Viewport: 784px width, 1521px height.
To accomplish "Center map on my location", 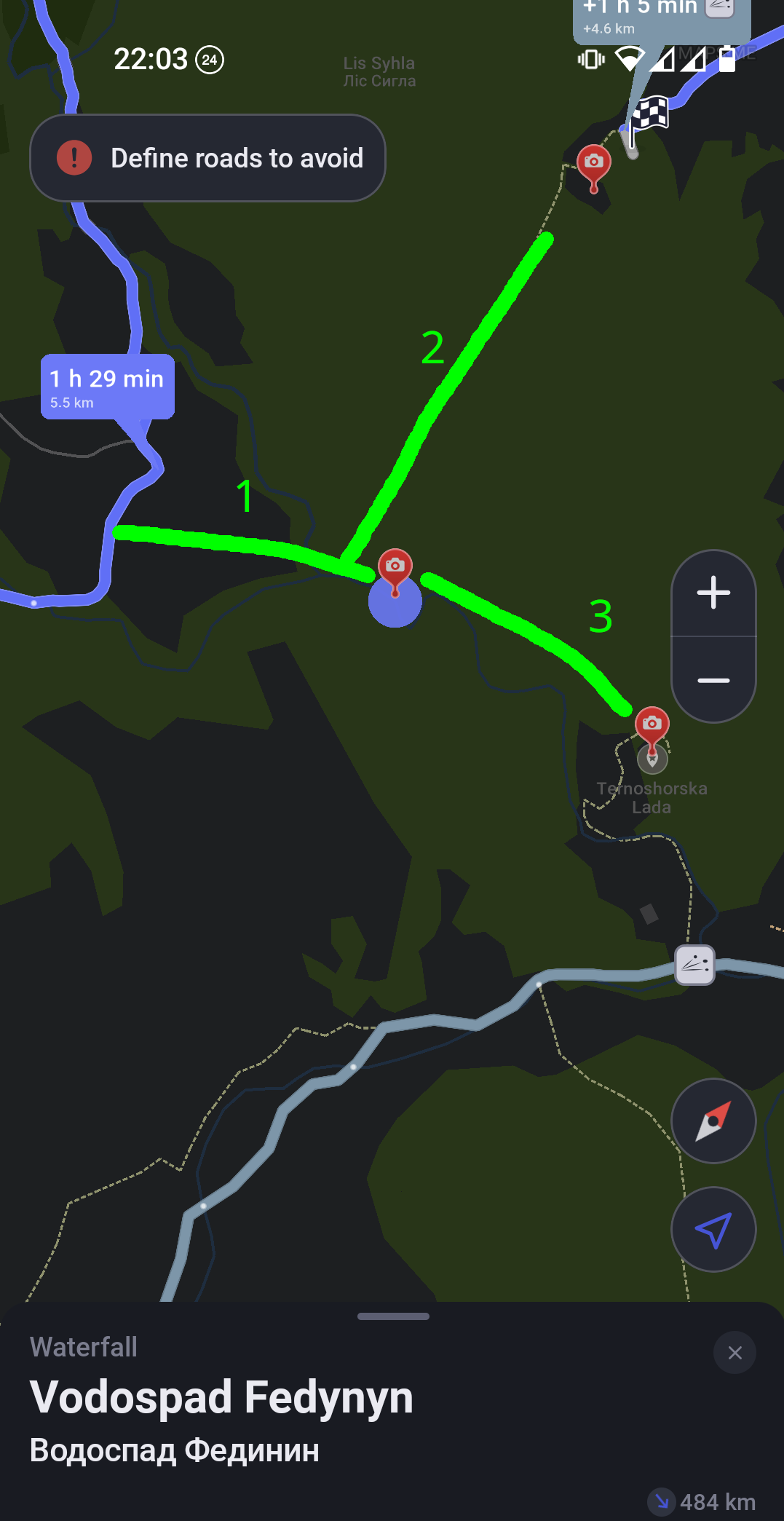I will coord(713,1230).
